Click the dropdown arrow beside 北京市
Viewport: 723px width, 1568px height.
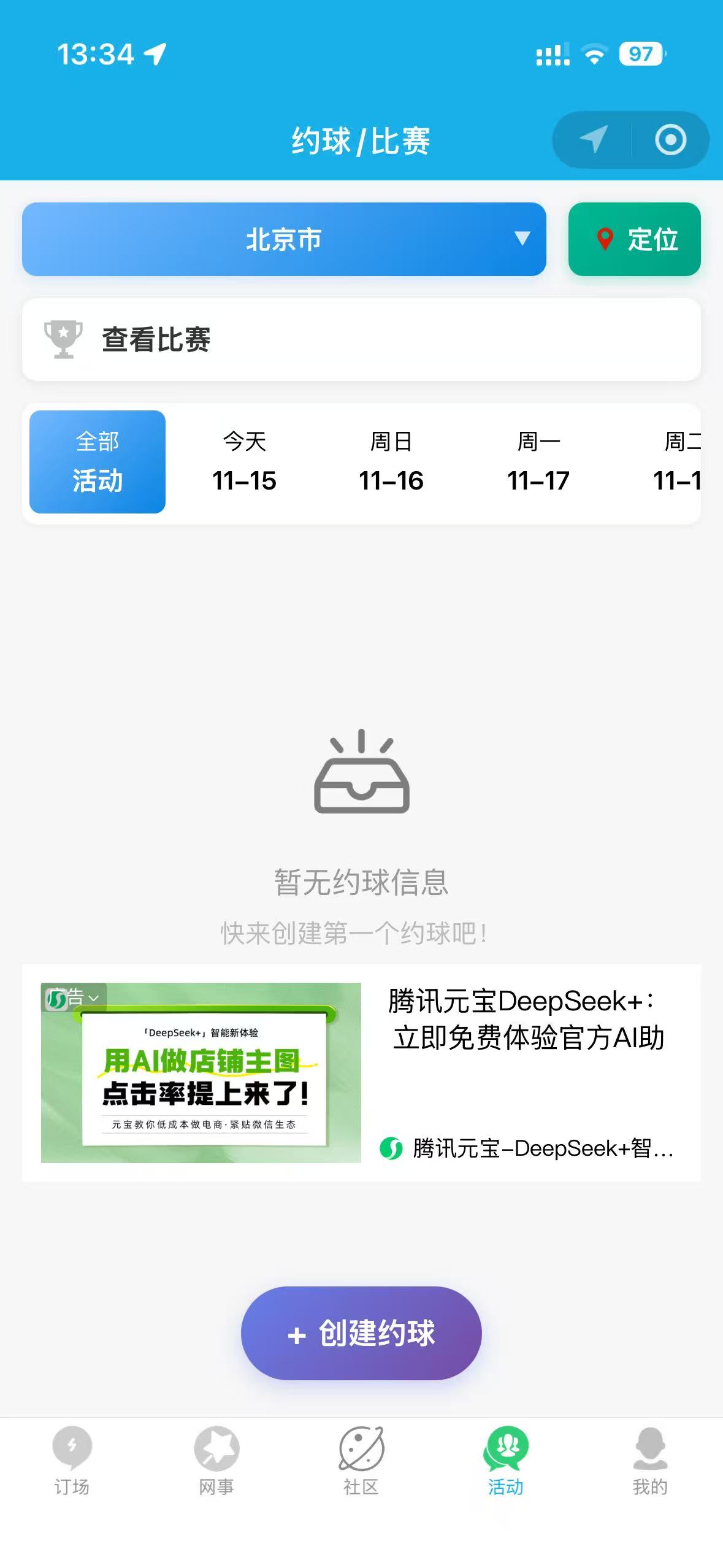[x=522, y=240]
